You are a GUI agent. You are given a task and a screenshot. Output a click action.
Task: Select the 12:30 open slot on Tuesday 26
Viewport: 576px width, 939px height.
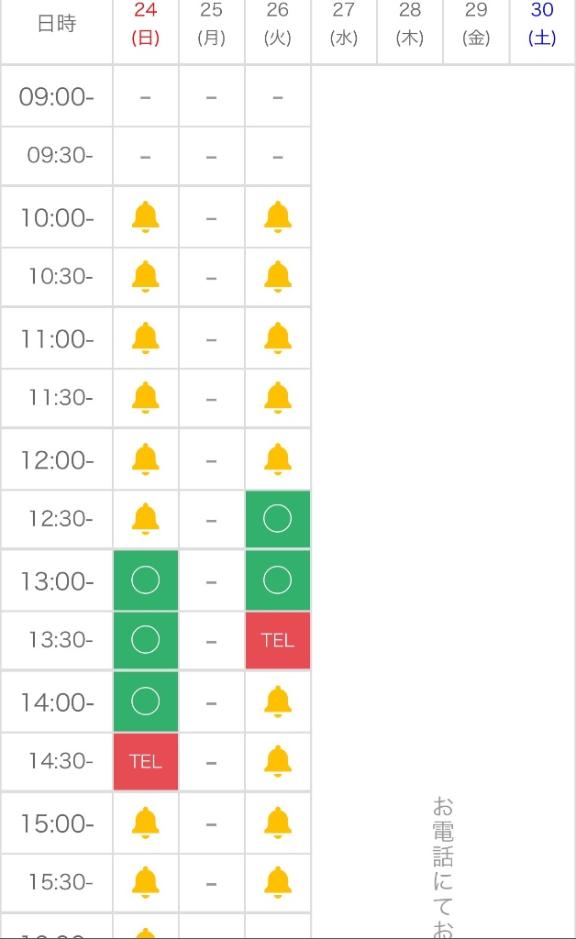click(x=278, y=519)
